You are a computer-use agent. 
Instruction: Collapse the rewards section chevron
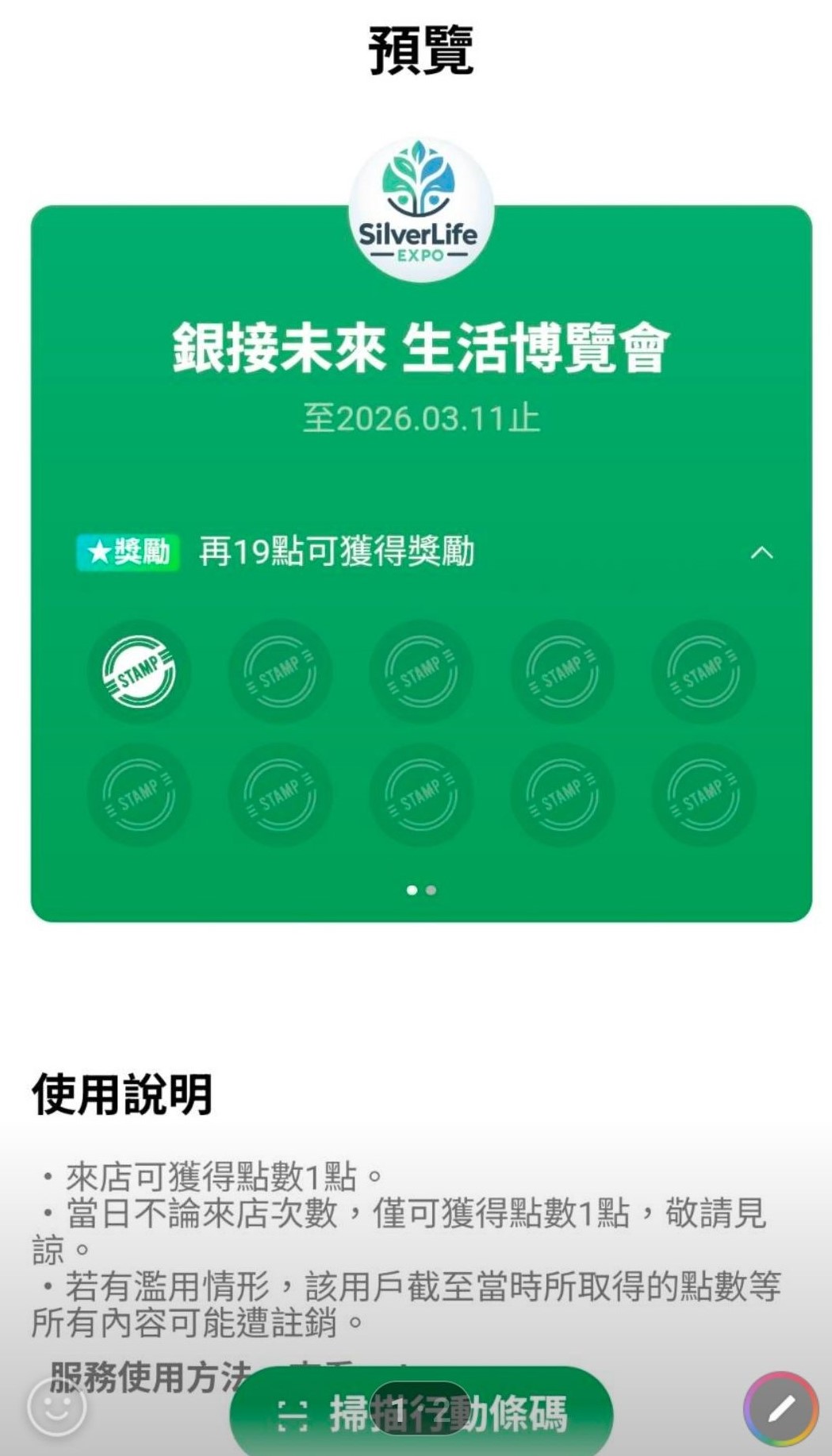pyautogui.click(x=761, y=553)
